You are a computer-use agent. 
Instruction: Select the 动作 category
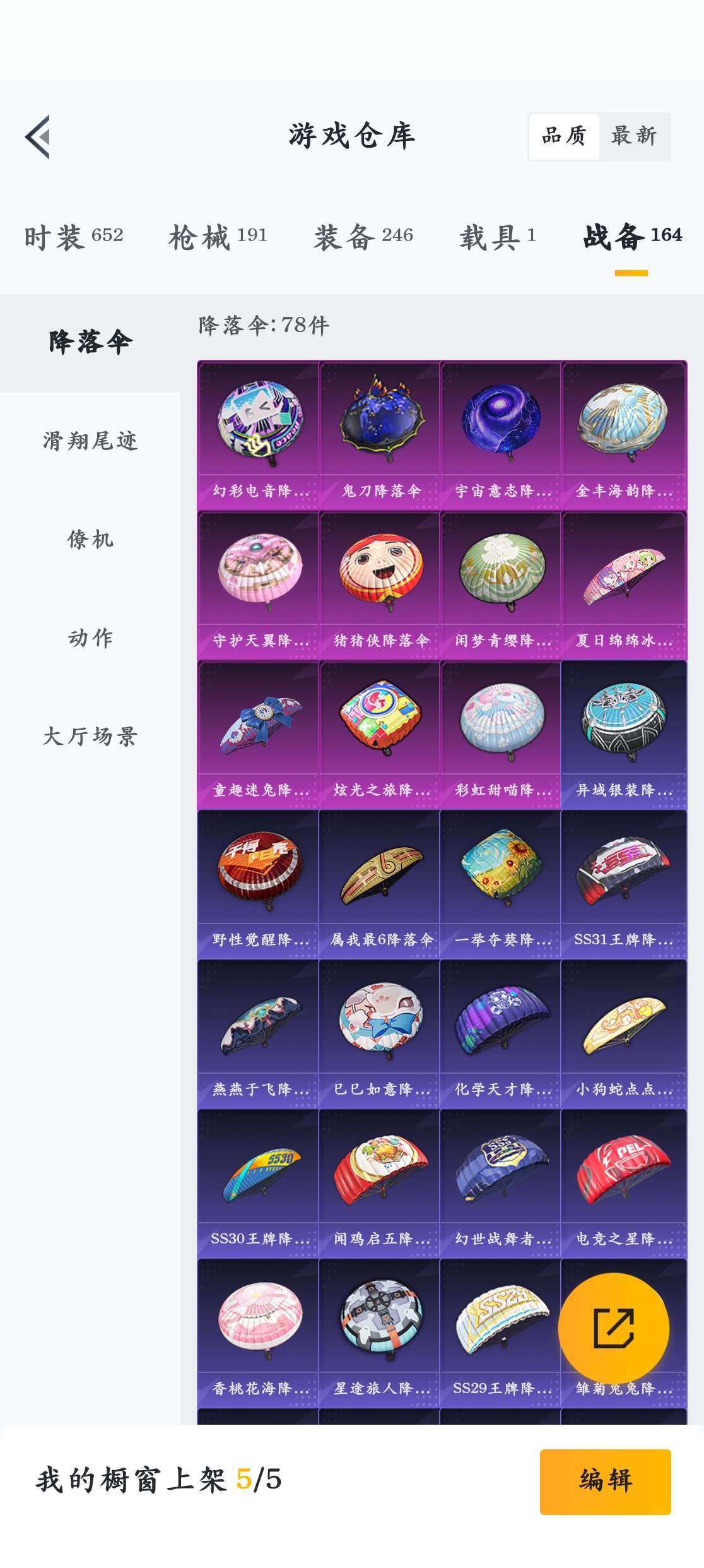pos(90,638)
